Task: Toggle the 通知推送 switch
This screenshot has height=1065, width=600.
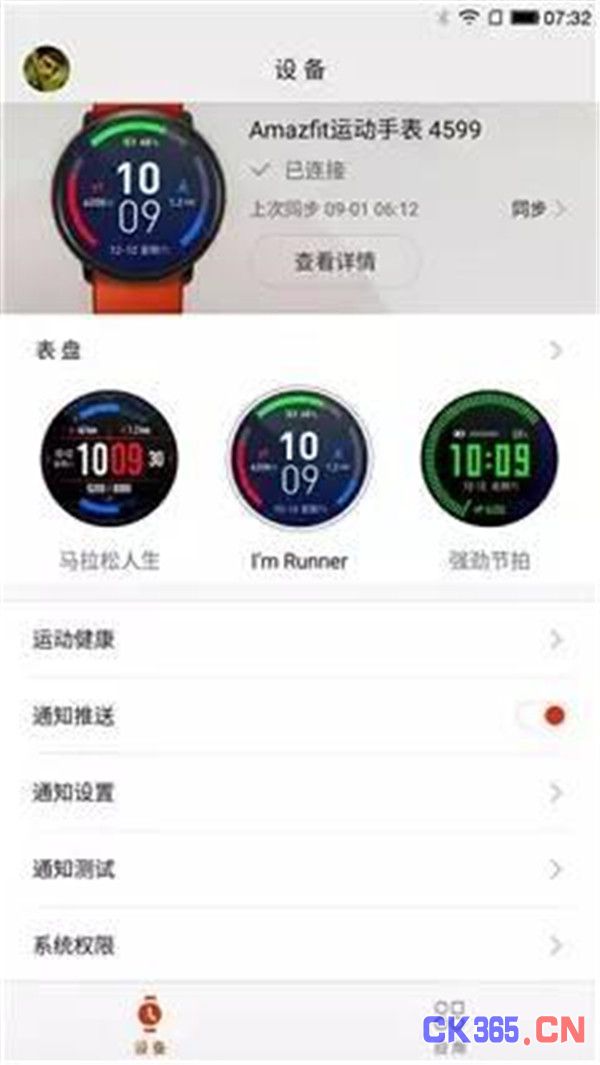Action: (x=544, y=715)
